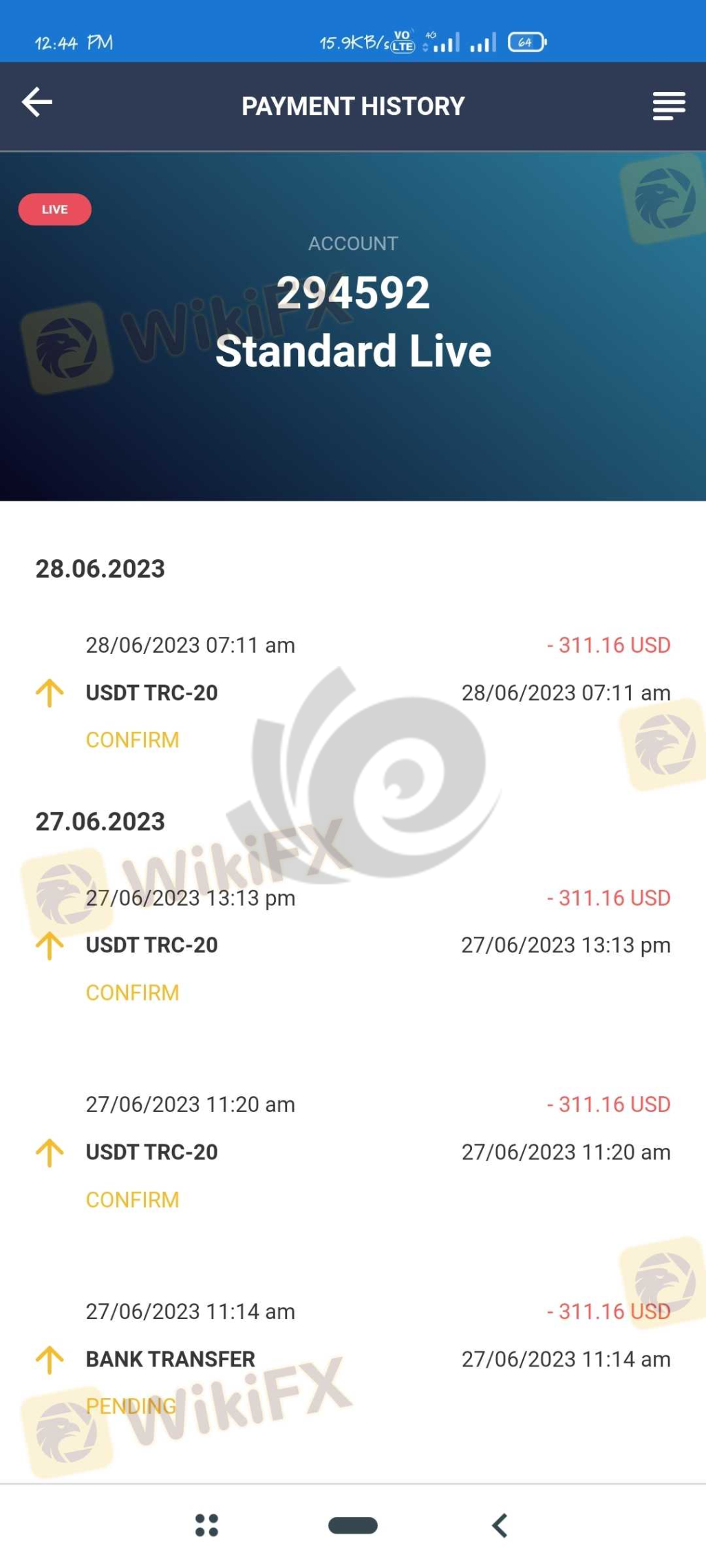Open the hamburger menu in the header
Viewport: 706px width, 1568px height.
(668, 106)
